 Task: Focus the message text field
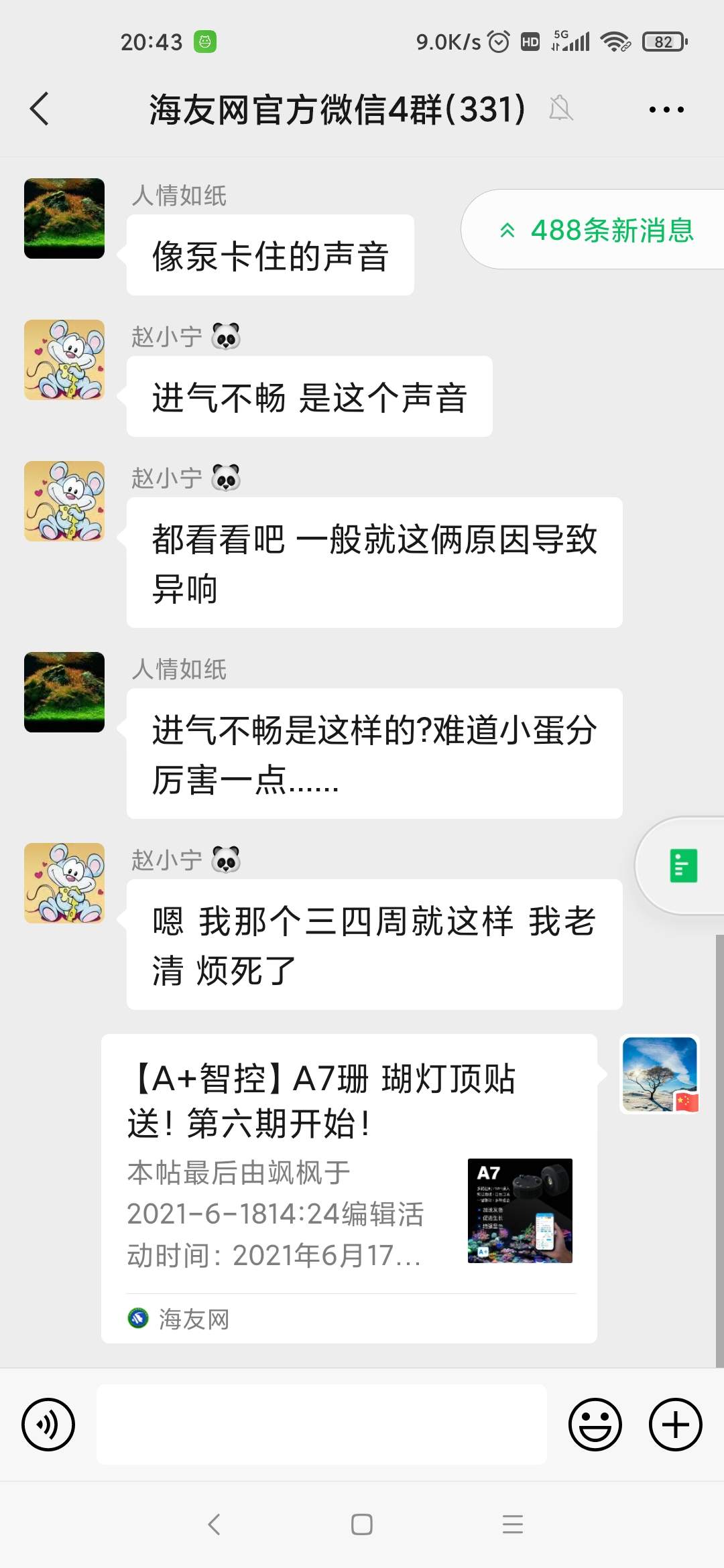pyautogui.click(x=322, y=1424)
